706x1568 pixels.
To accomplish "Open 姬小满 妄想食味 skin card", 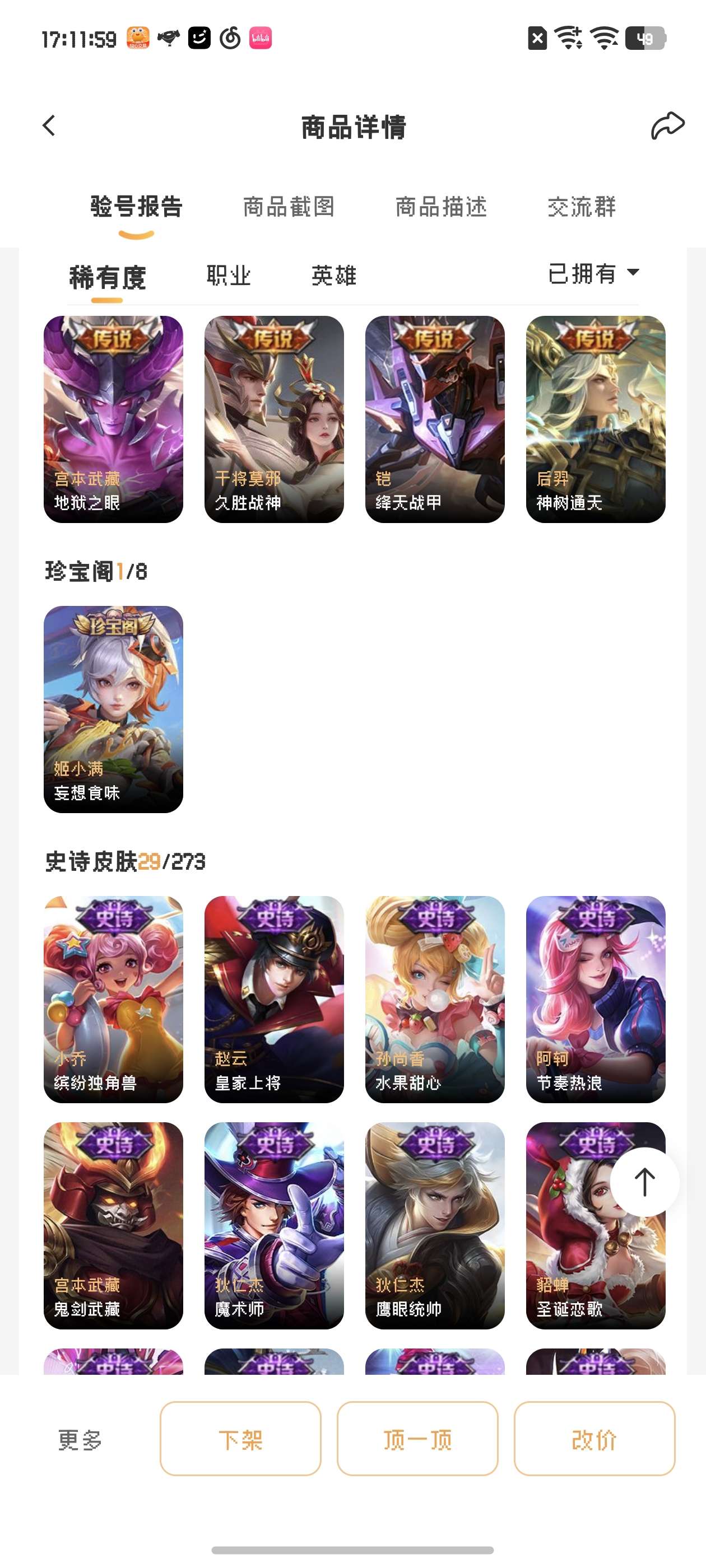I will click(x=113, y=708).
